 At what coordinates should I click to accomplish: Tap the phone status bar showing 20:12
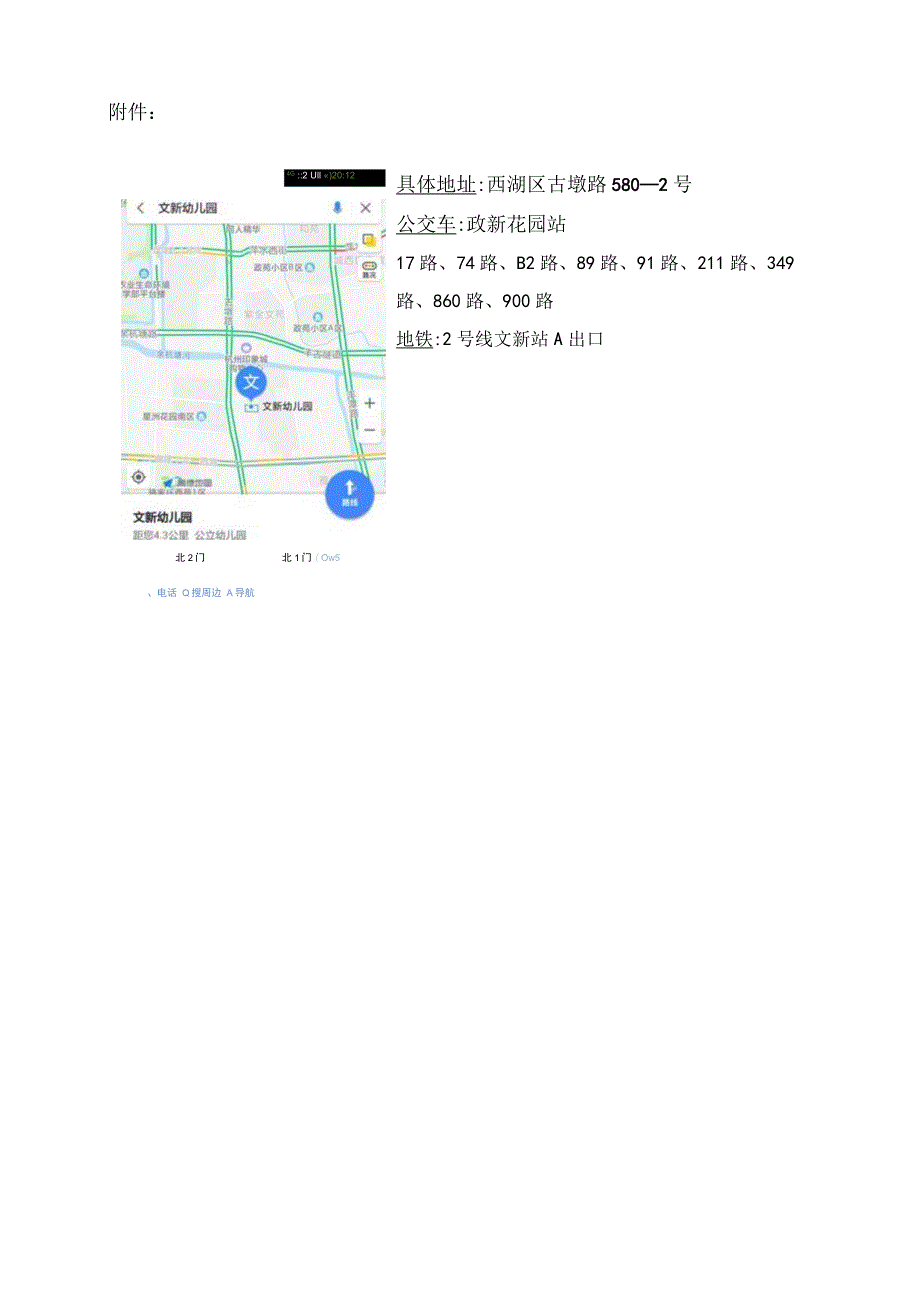click(340, 176)
